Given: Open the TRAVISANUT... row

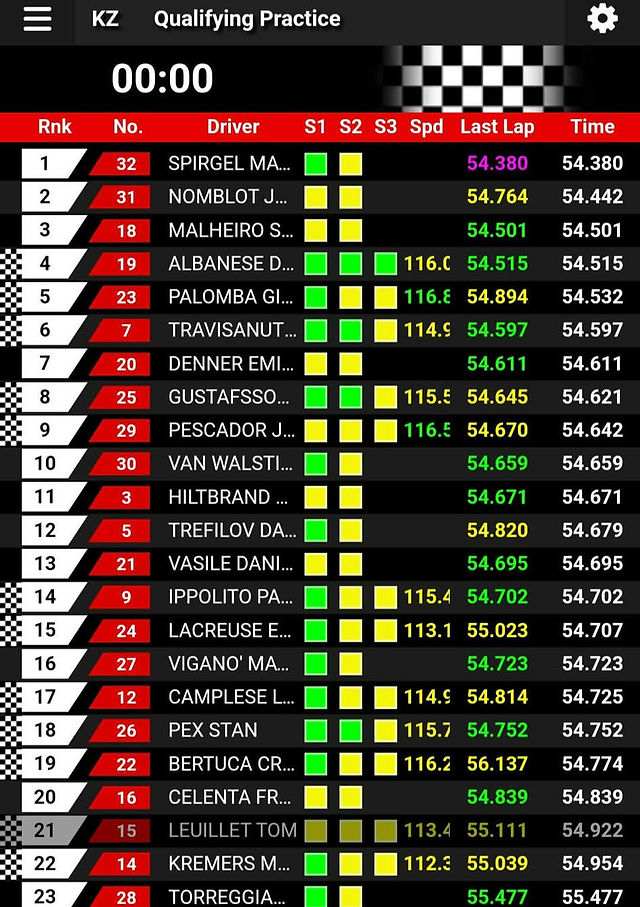Looking at the screenshot, I should click(x=320, y=330).
